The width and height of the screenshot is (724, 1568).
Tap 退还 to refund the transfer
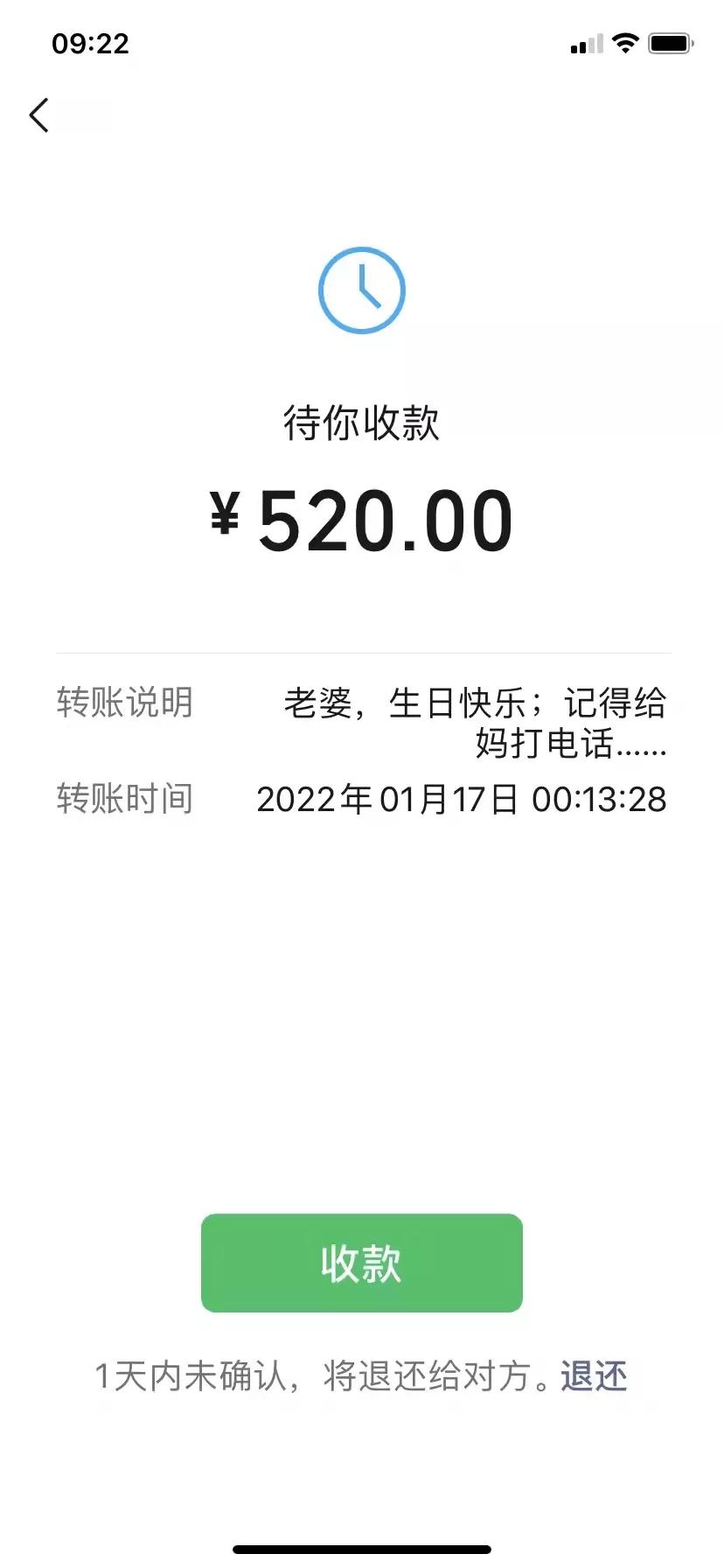click(x=594, y=1376)
